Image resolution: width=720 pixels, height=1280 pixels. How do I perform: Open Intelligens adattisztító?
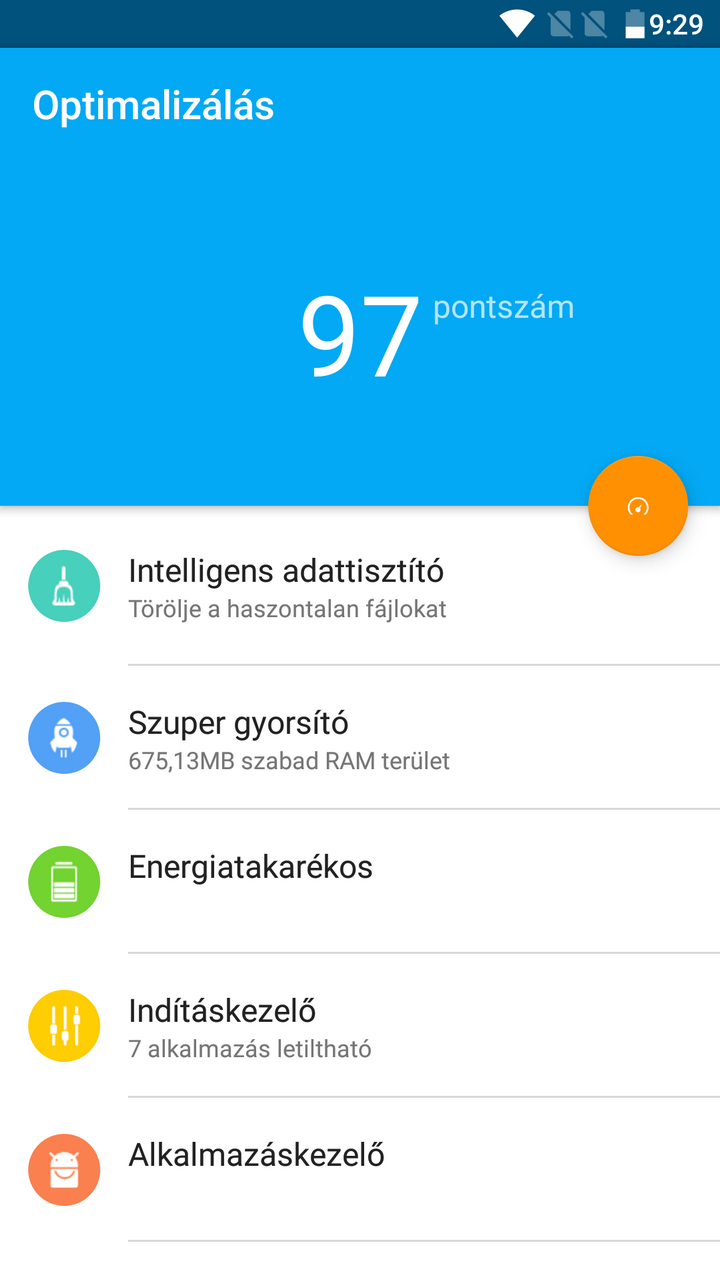(286, 587)
